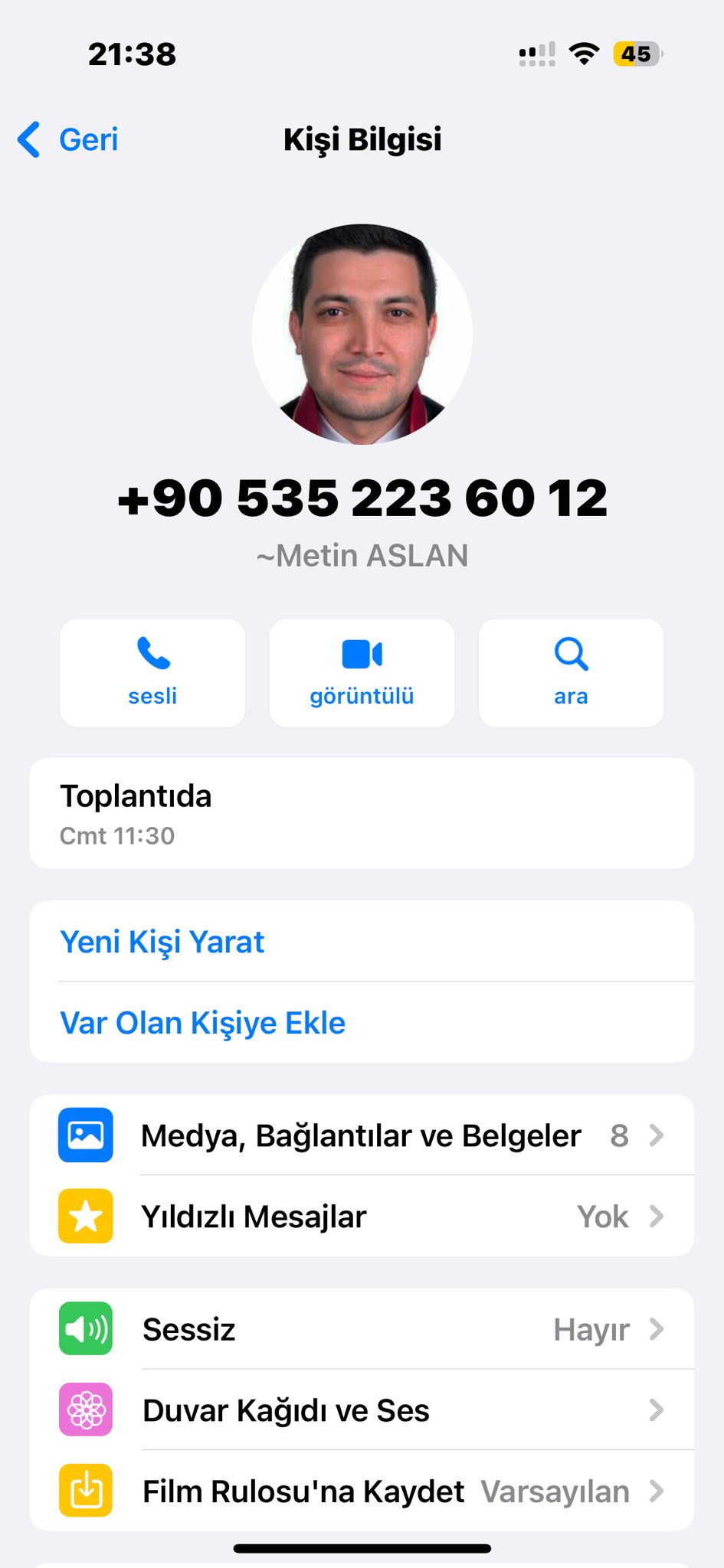This screenshot has width=724, height=1568.
Task: Open Yıldızlı Mesajlar
Action: [362, 1216]
